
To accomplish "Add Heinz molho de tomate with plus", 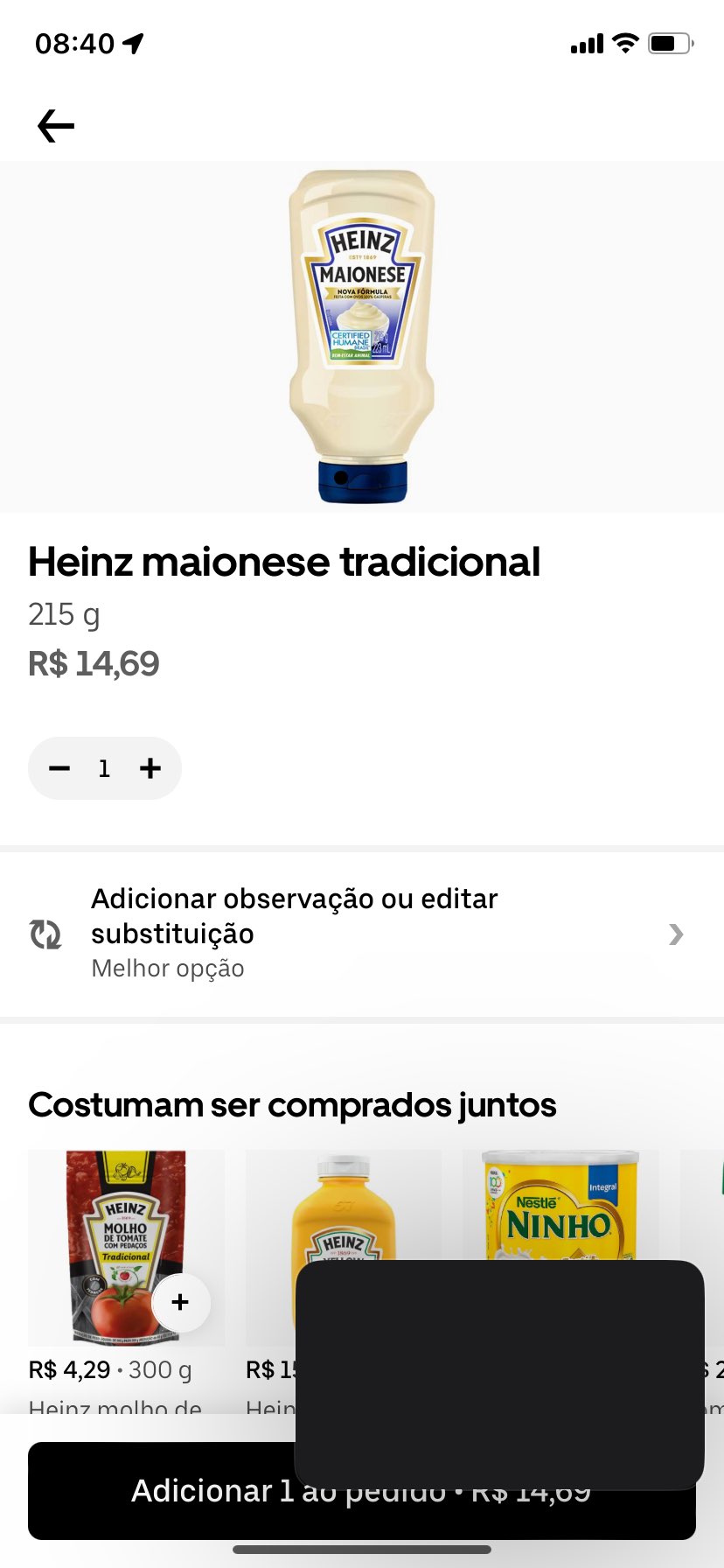I will 180,1302.
